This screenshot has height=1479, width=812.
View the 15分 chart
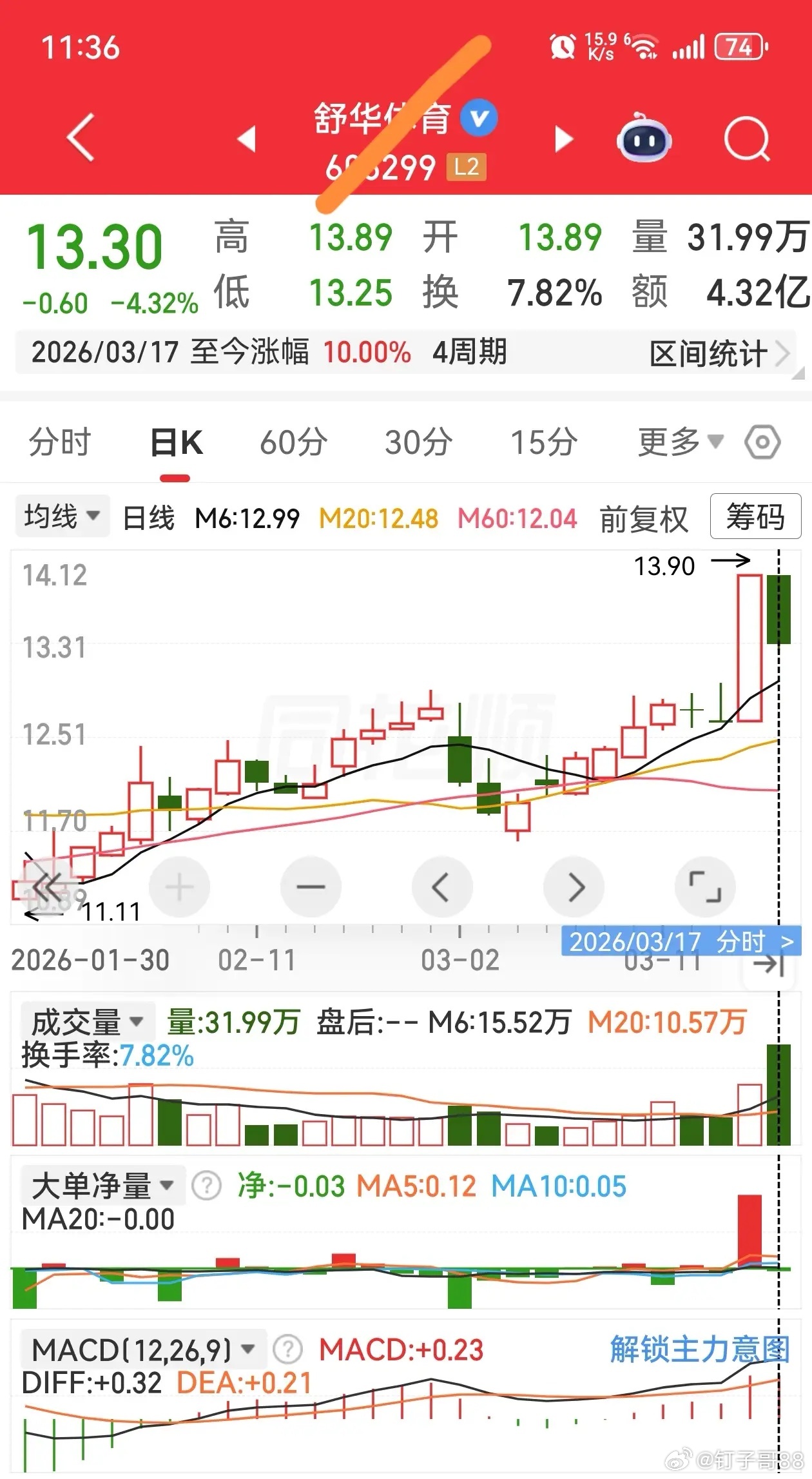[544, 442]
